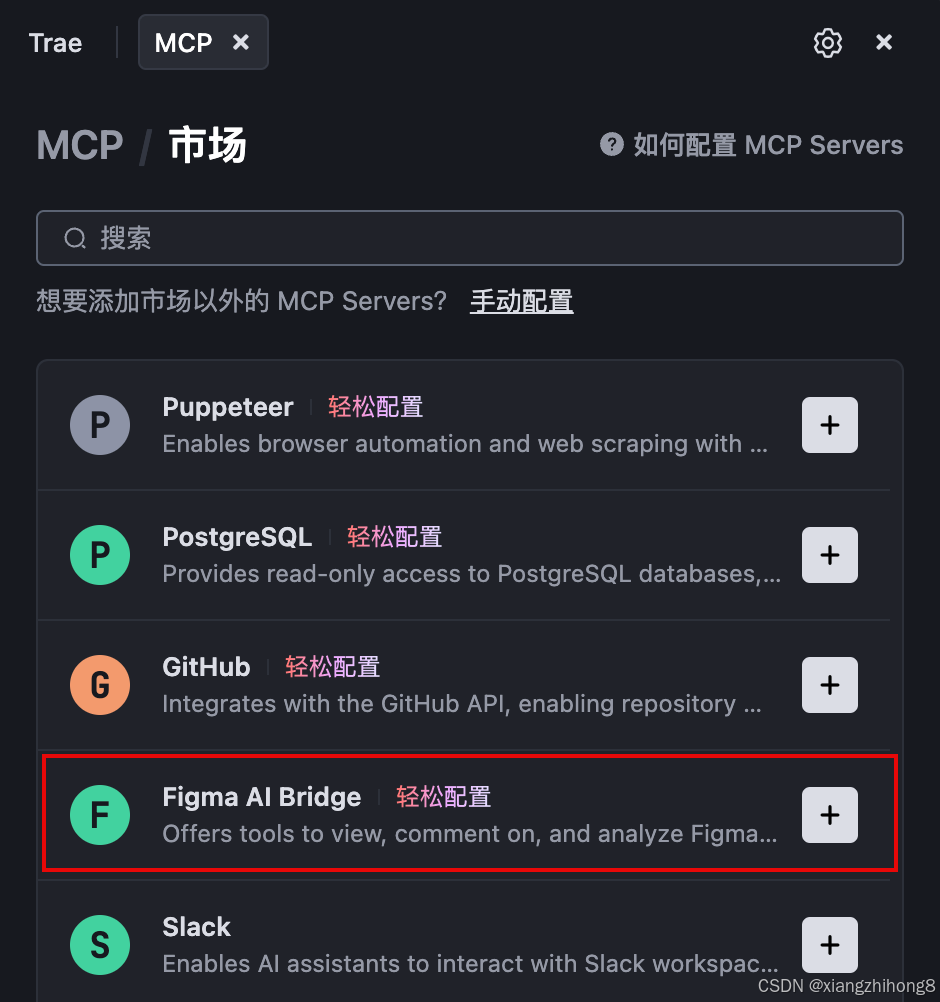
Task: Add the PostgreSQL server
Action: coord(829,555)
